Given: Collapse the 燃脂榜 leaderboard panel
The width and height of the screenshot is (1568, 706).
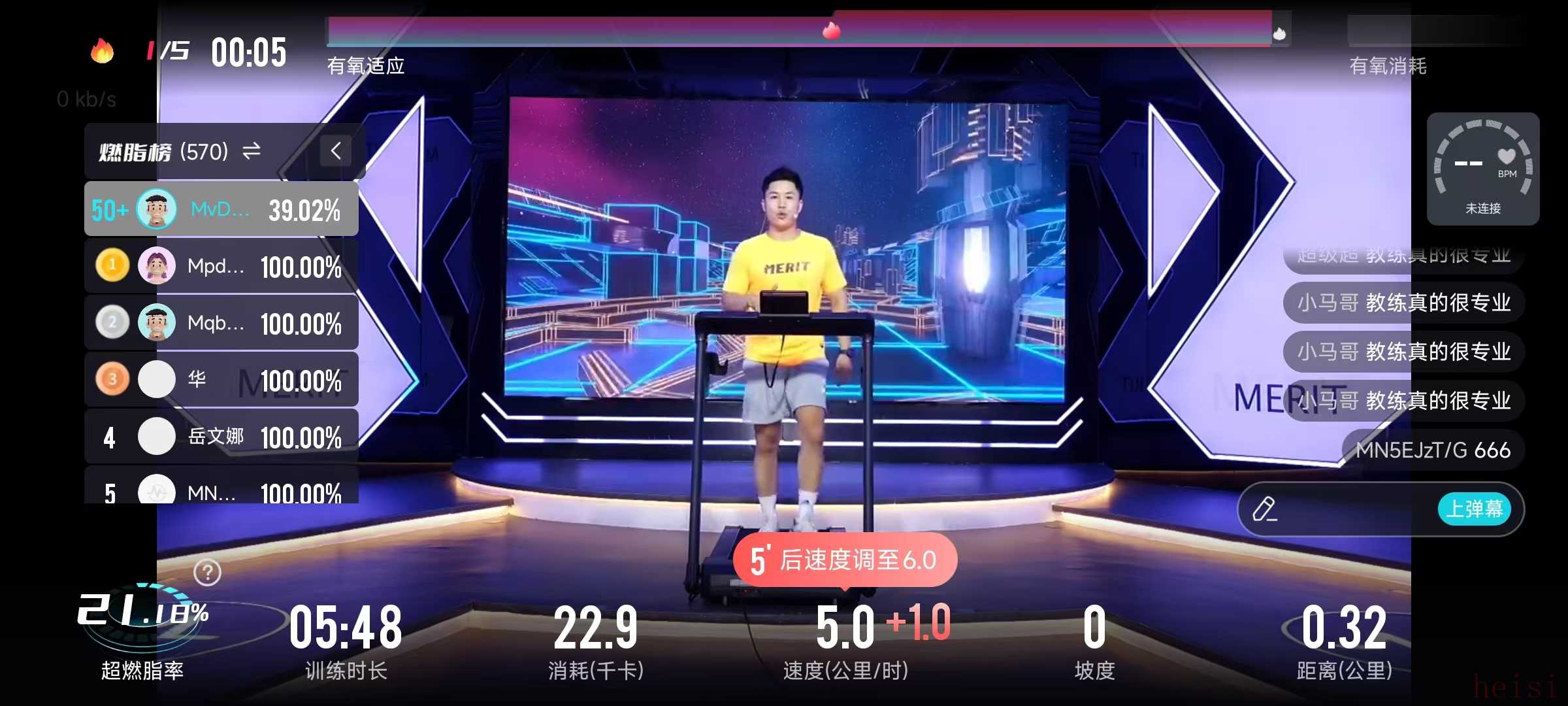Looking at the screenshot, I should pos(336,152).
